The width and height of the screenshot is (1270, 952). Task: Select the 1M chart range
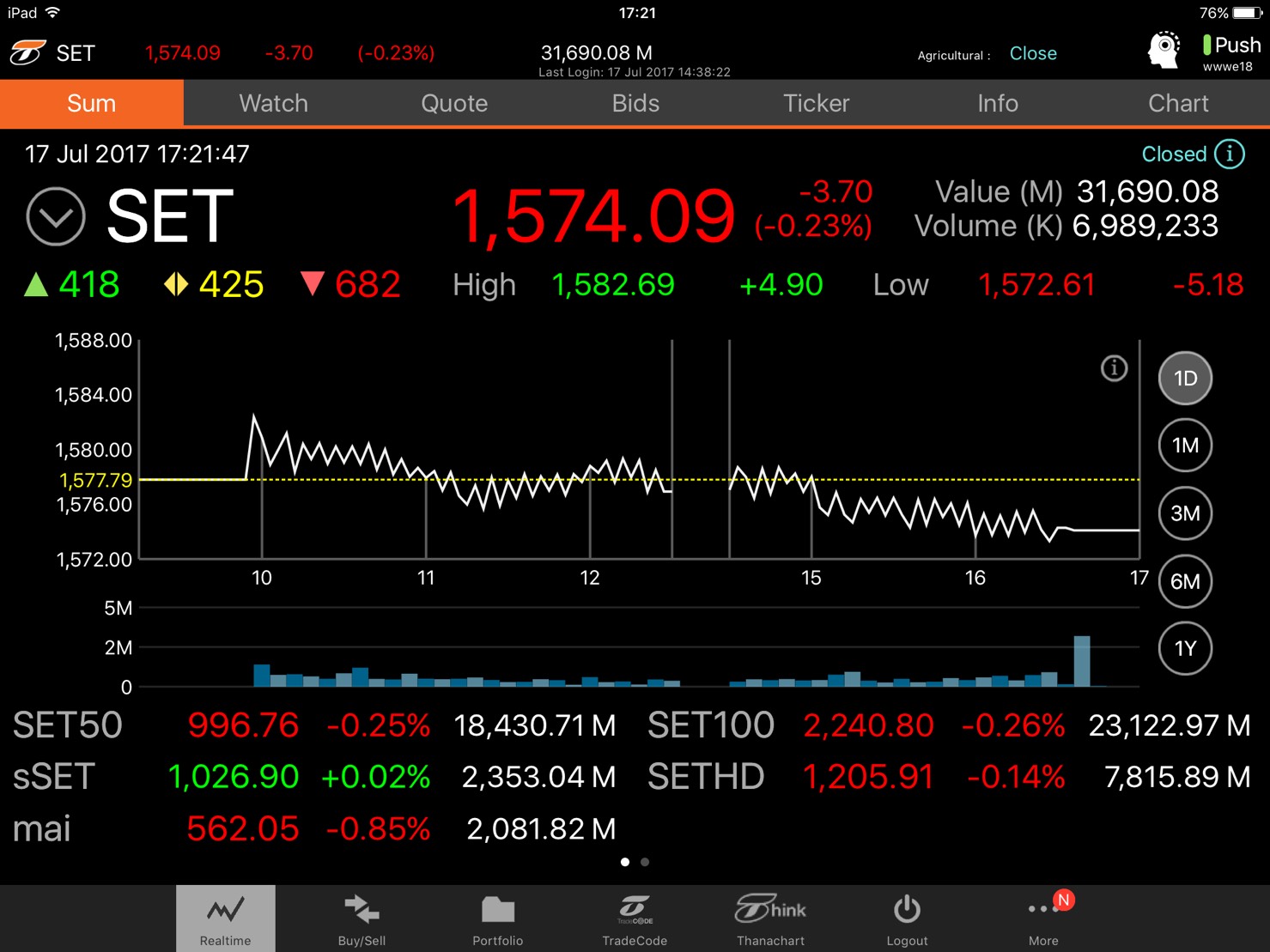point(1185,446)
